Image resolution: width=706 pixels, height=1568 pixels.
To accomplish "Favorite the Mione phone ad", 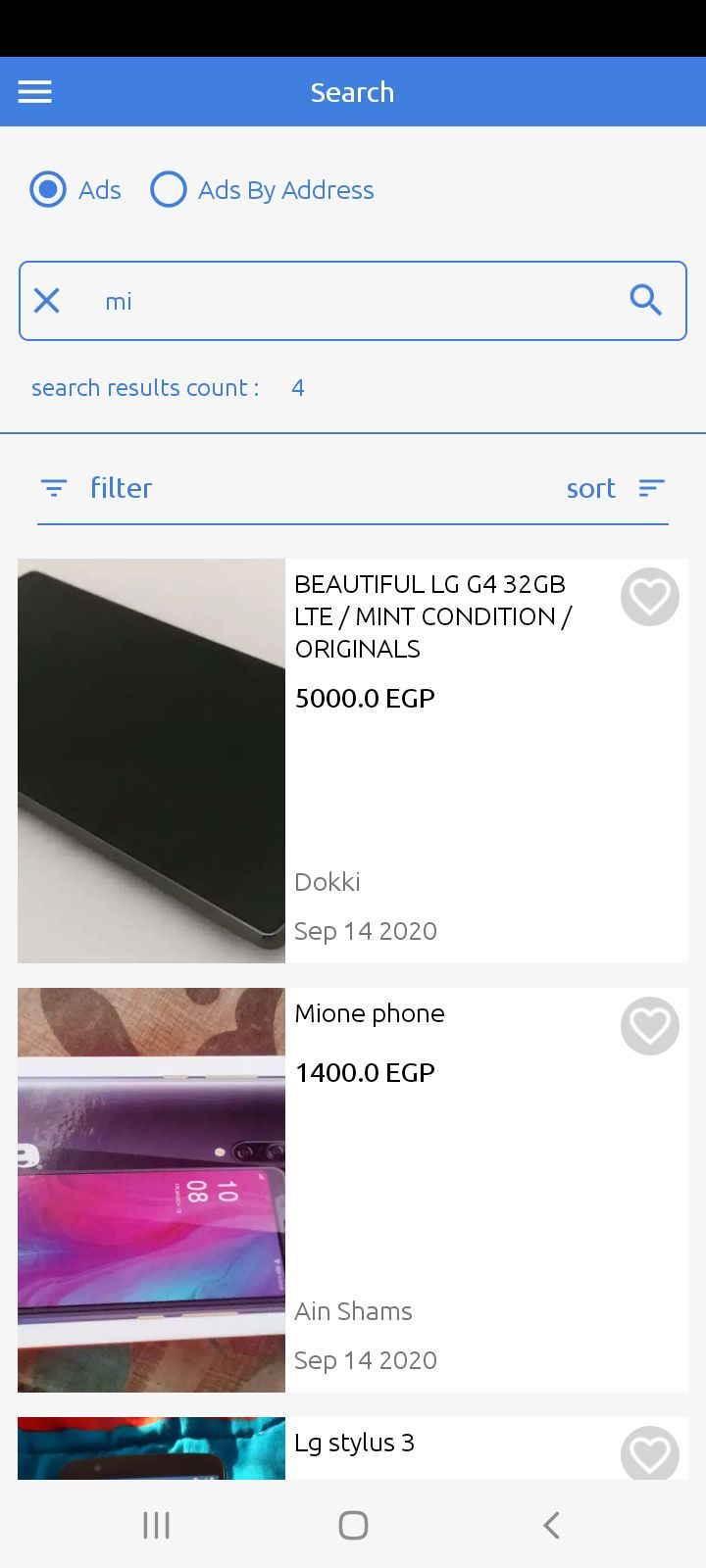I will [649, 1026].
